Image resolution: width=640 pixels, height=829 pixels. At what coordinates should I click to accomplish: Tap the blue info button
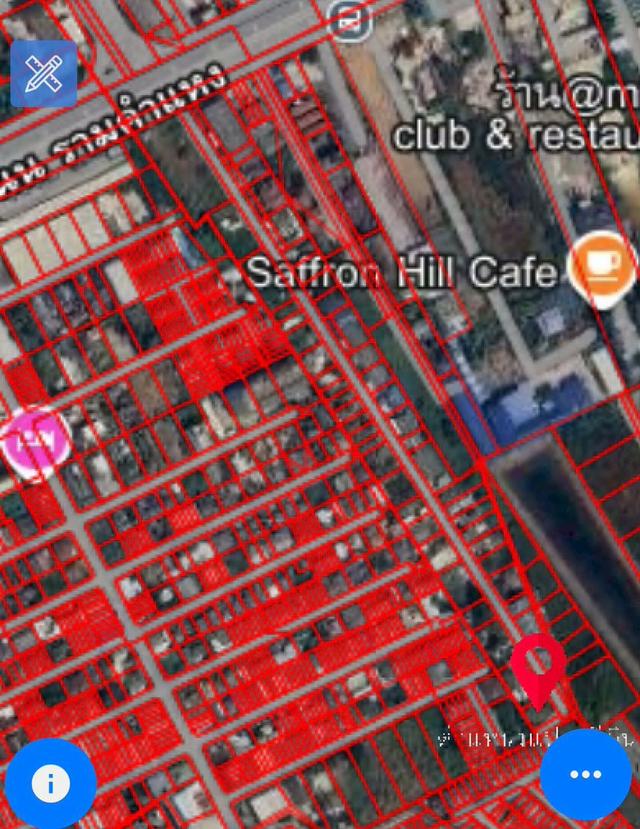pyautogui.click(x=50, y=783)
